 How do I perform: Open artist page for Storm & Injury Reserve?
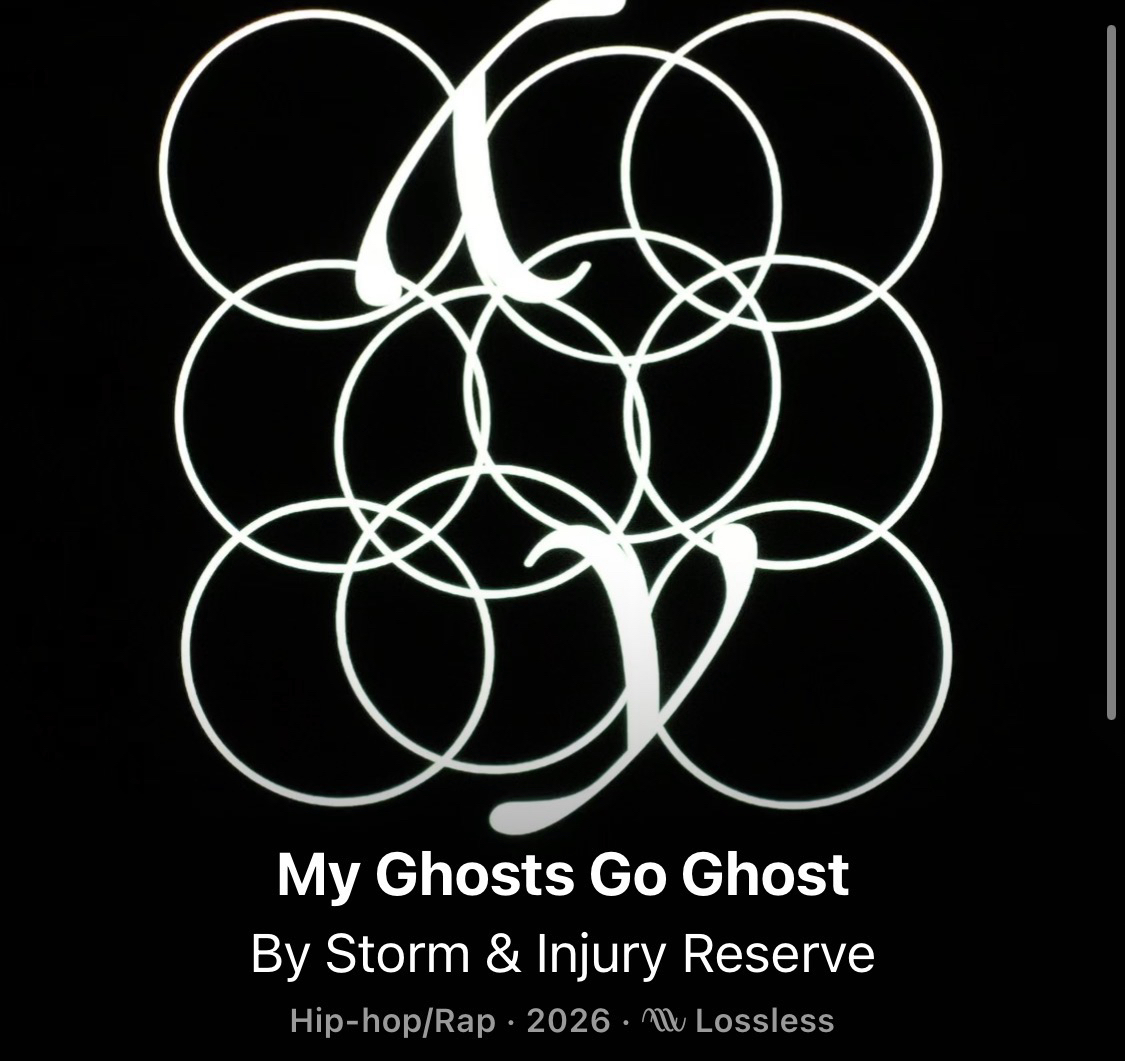point(600,953)
